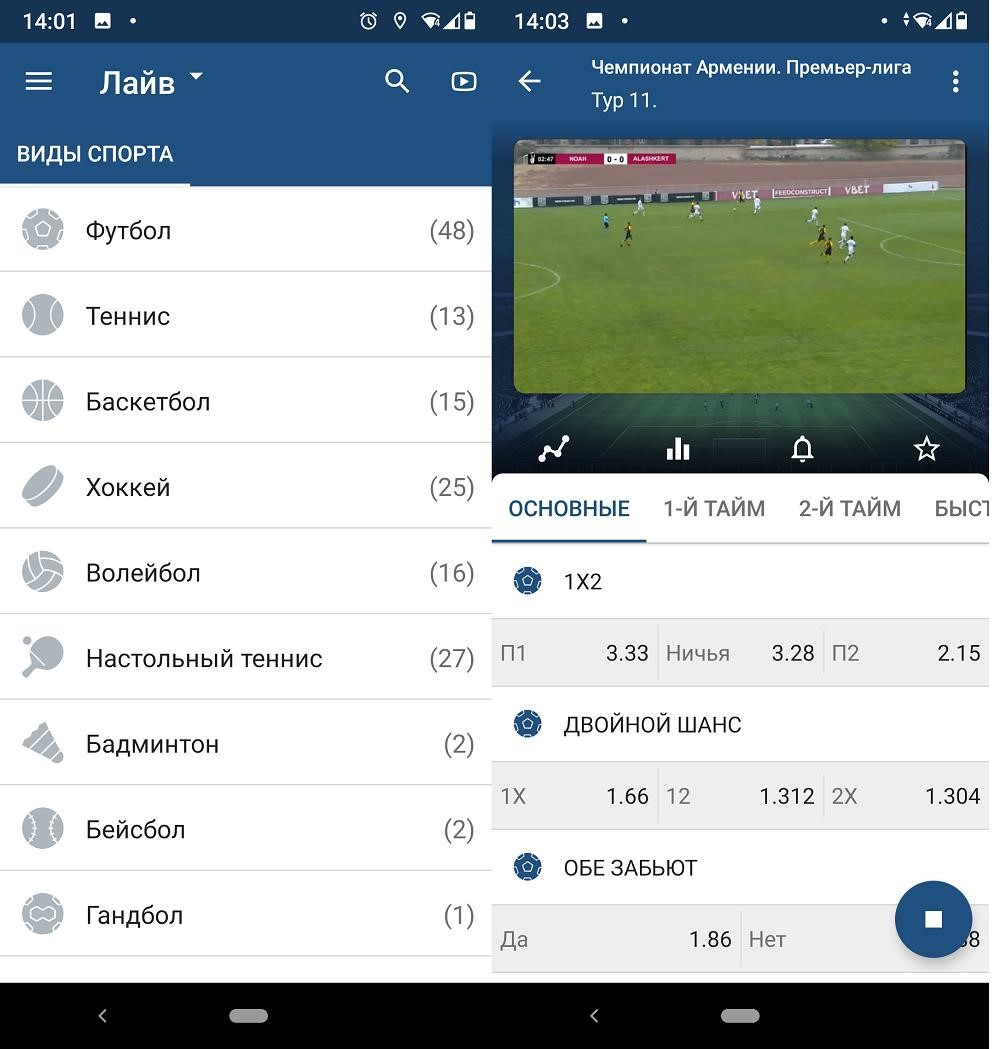Image resolution: width=1000 pixels, height=1049 pixels.
Task: Open the hamburger drawer menu
Action: (x=39, y=82)
